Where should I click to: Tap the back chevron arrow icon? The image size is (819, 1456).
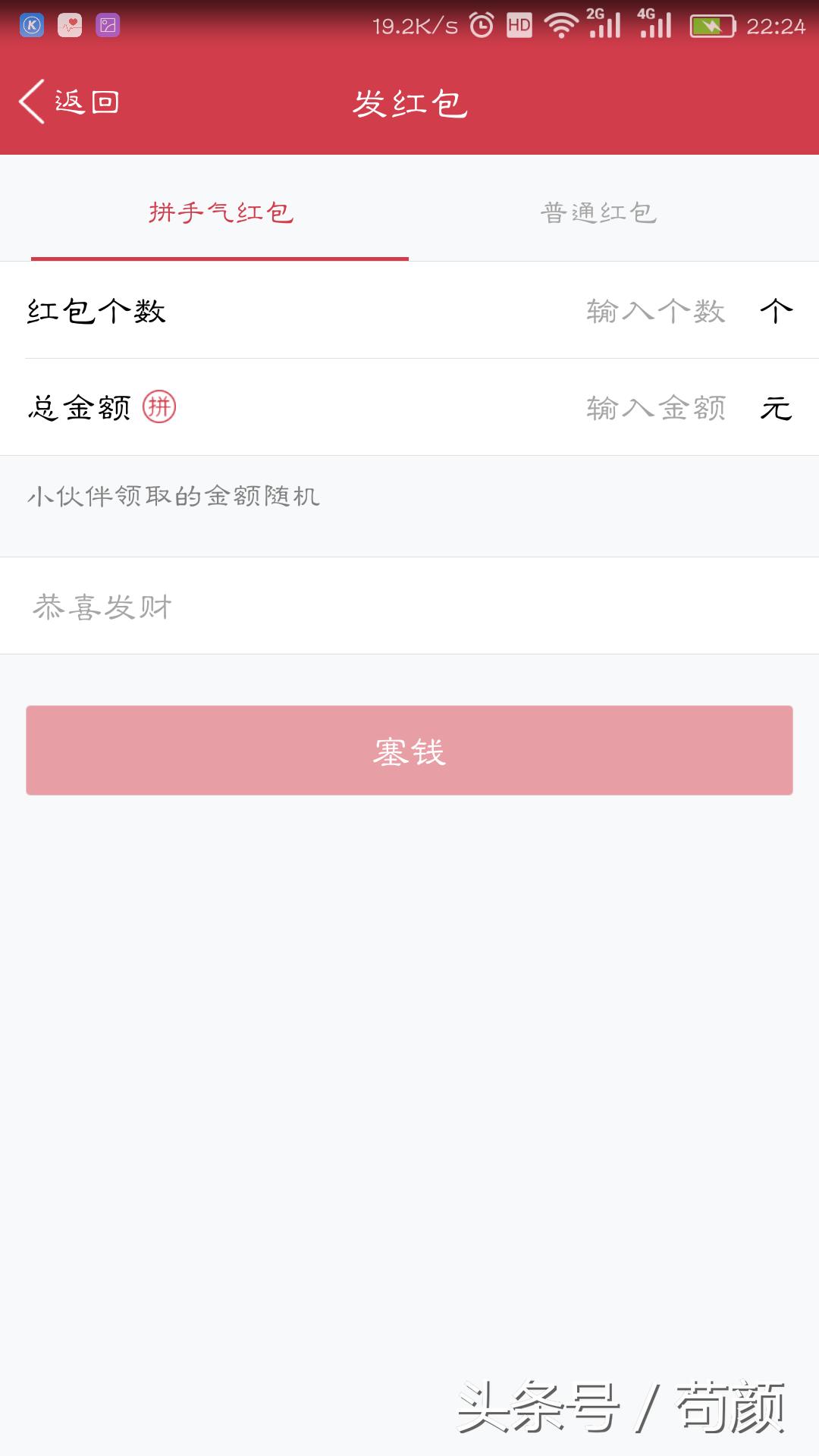point(33,99)
